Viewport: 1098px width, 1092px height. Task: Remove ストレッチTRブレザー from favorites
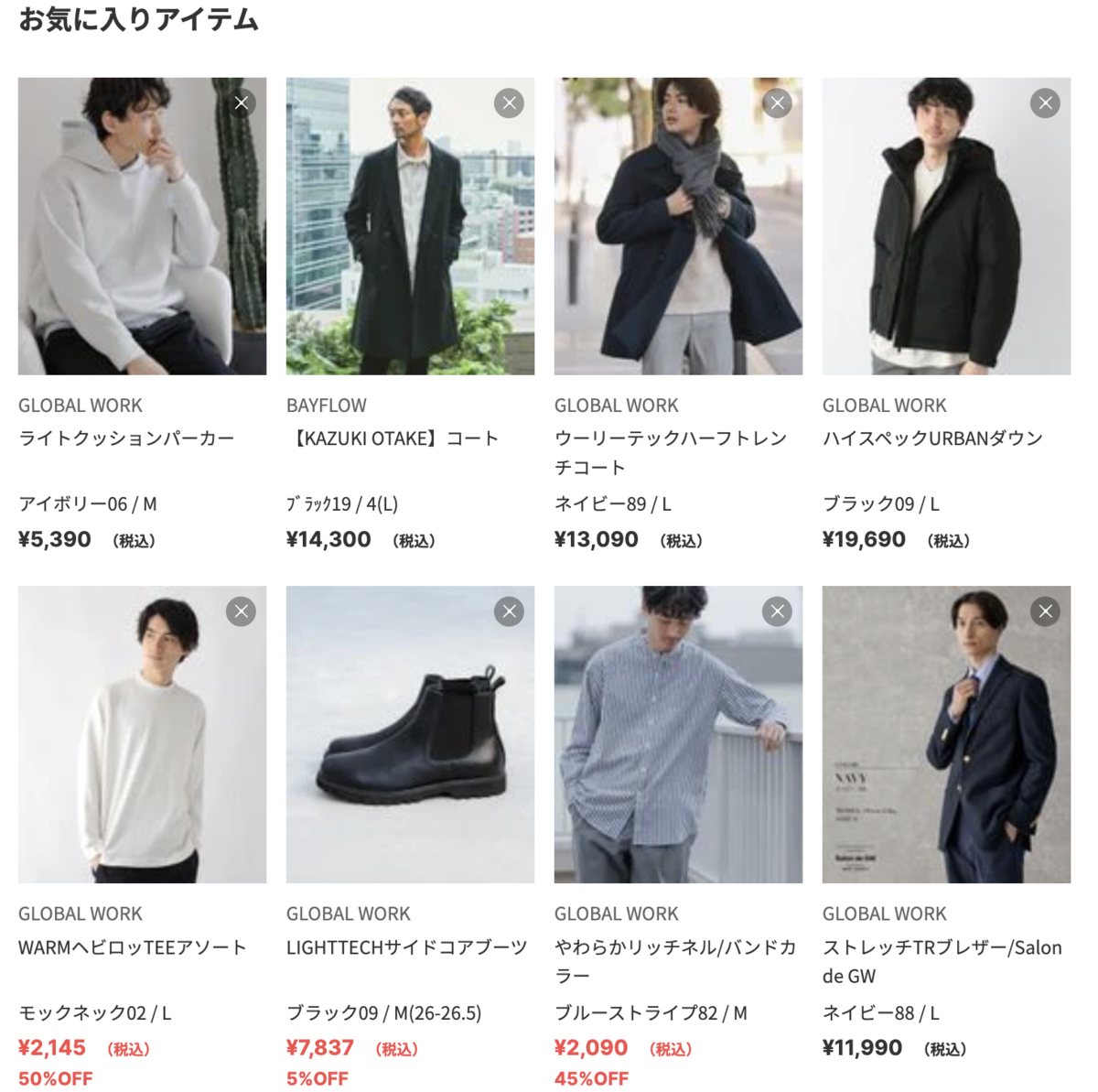point(1045,611)
